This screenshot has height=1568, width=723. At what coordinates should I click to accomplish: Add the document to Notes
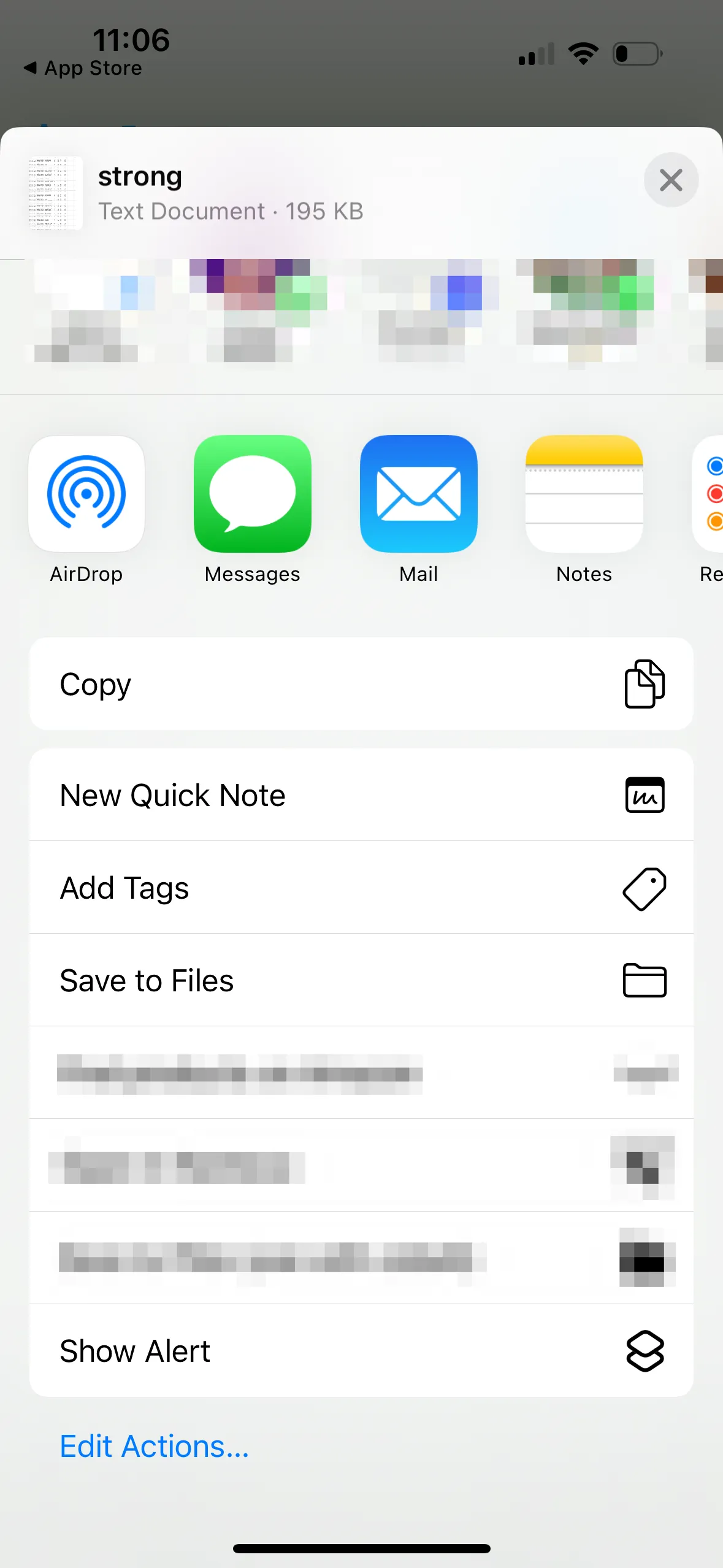[x=584, y=494]
